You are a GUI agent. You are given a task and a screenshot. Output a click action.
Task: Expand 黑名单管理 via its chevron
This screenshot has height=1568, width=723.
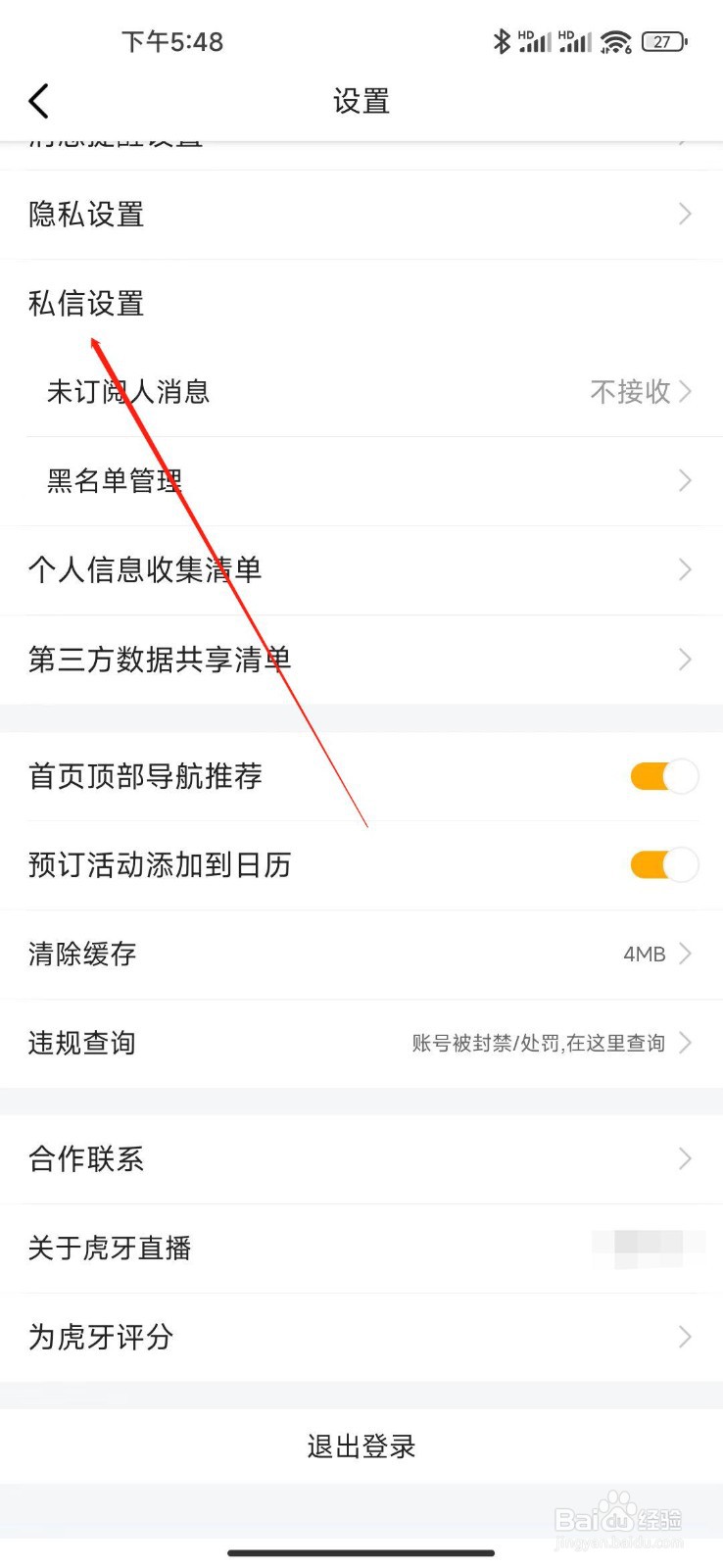coord(685,480)
